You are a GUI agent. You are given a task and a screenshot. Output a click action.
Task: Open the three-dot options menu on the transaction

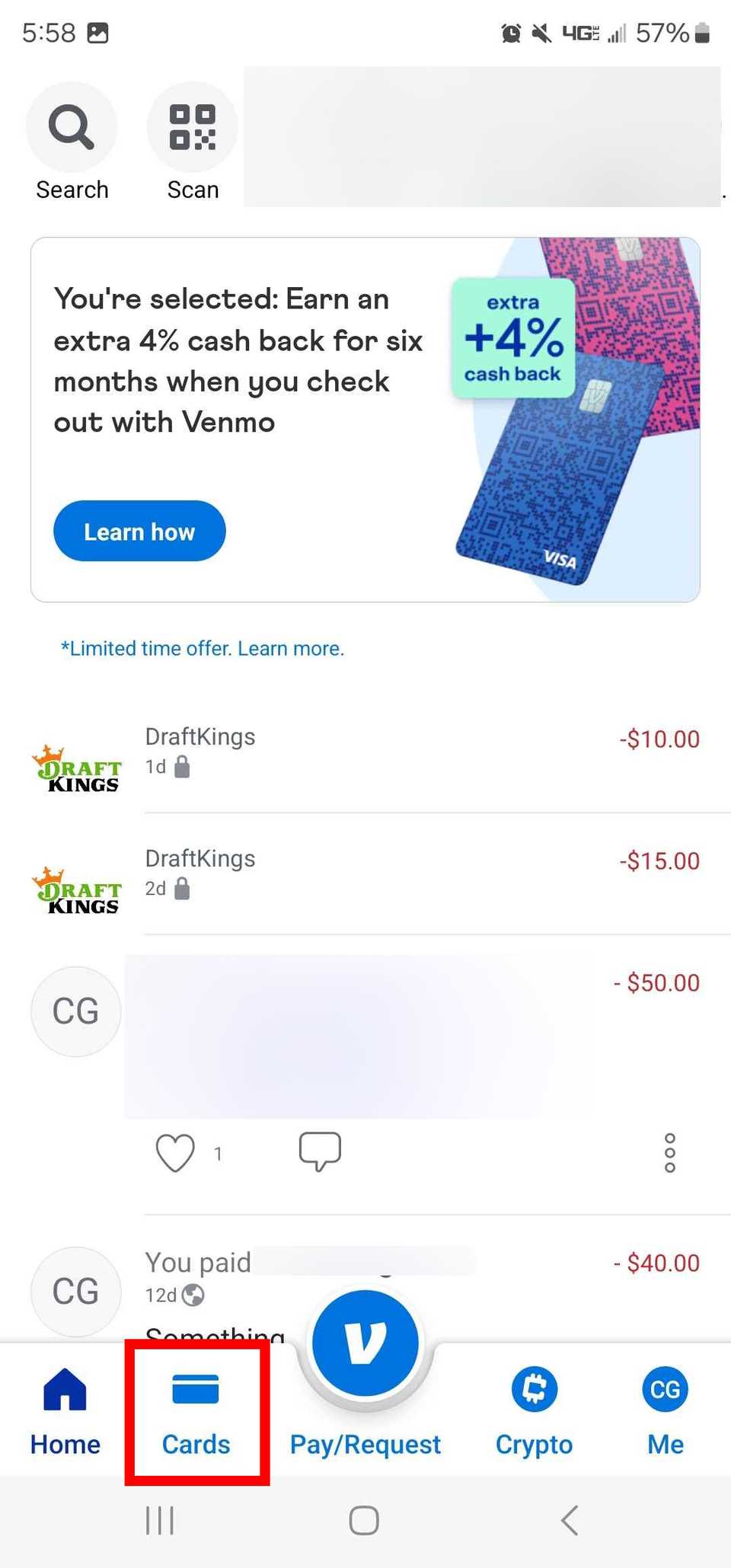(x=669, y=1153)
